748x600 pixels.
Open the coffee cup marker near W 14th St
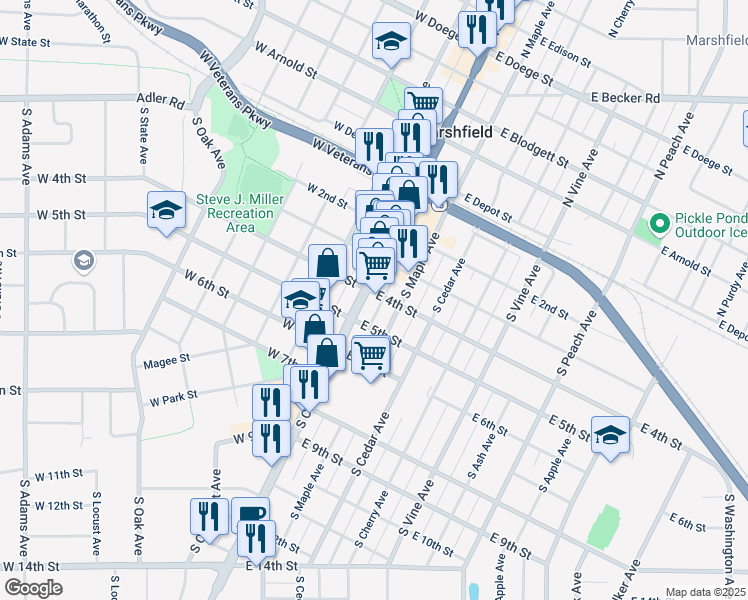(251, 514)
